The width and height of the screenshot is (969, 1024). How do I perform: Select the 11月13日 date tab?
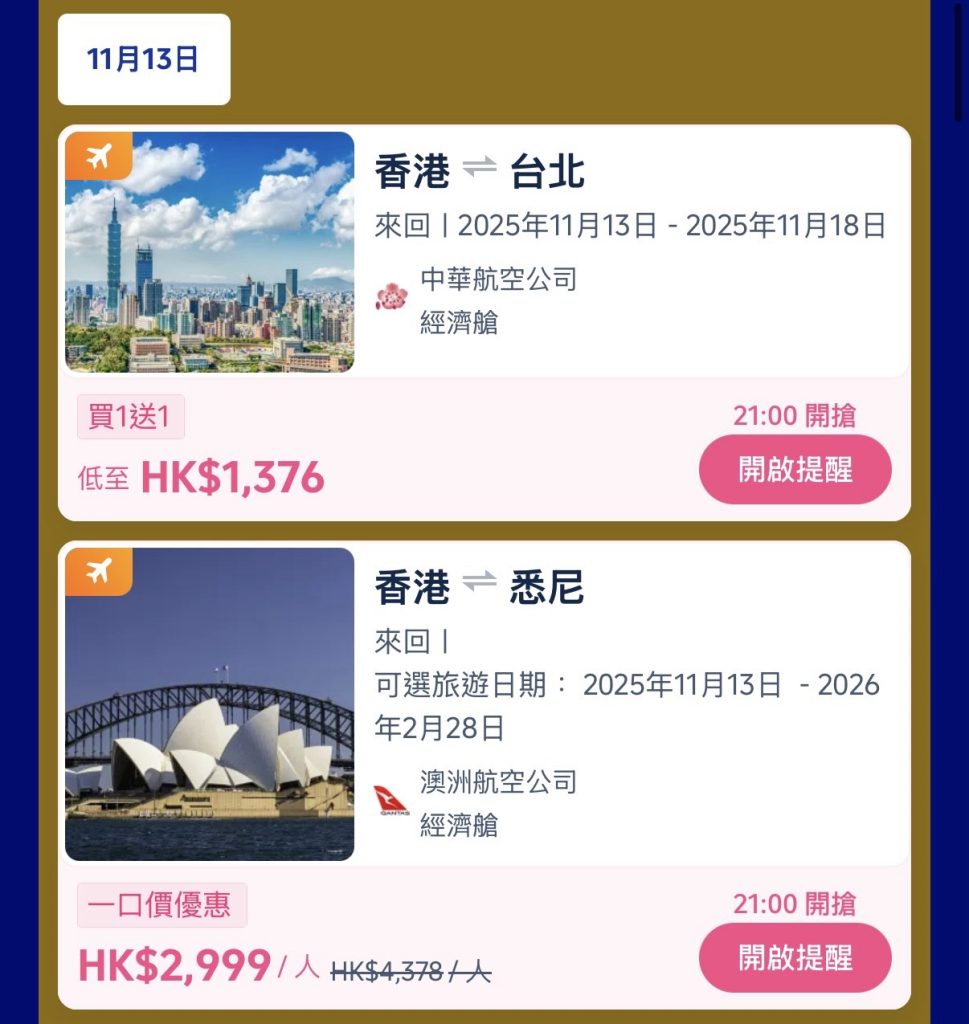[143, 59]
